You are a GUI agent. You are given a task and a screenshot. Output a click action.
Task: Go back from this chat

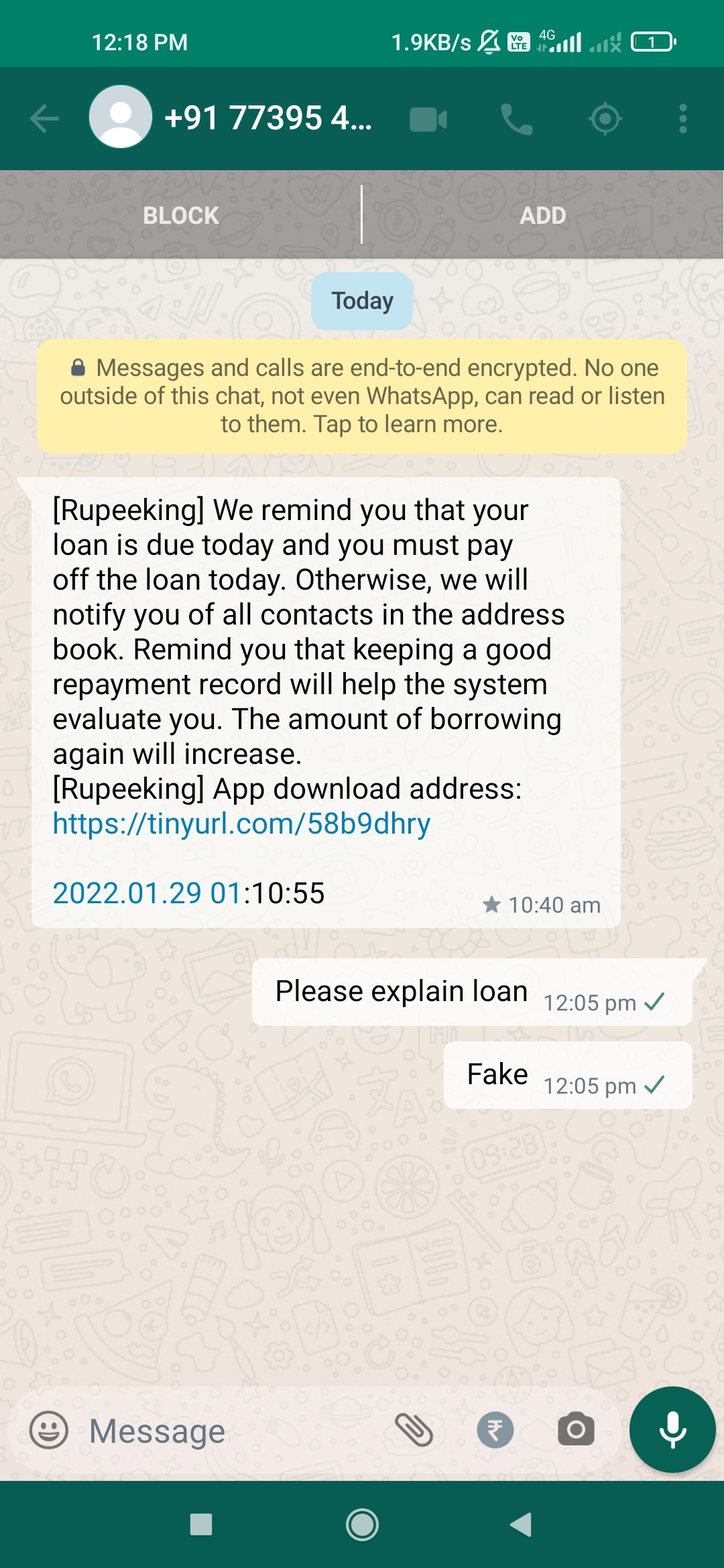(45, 119)
